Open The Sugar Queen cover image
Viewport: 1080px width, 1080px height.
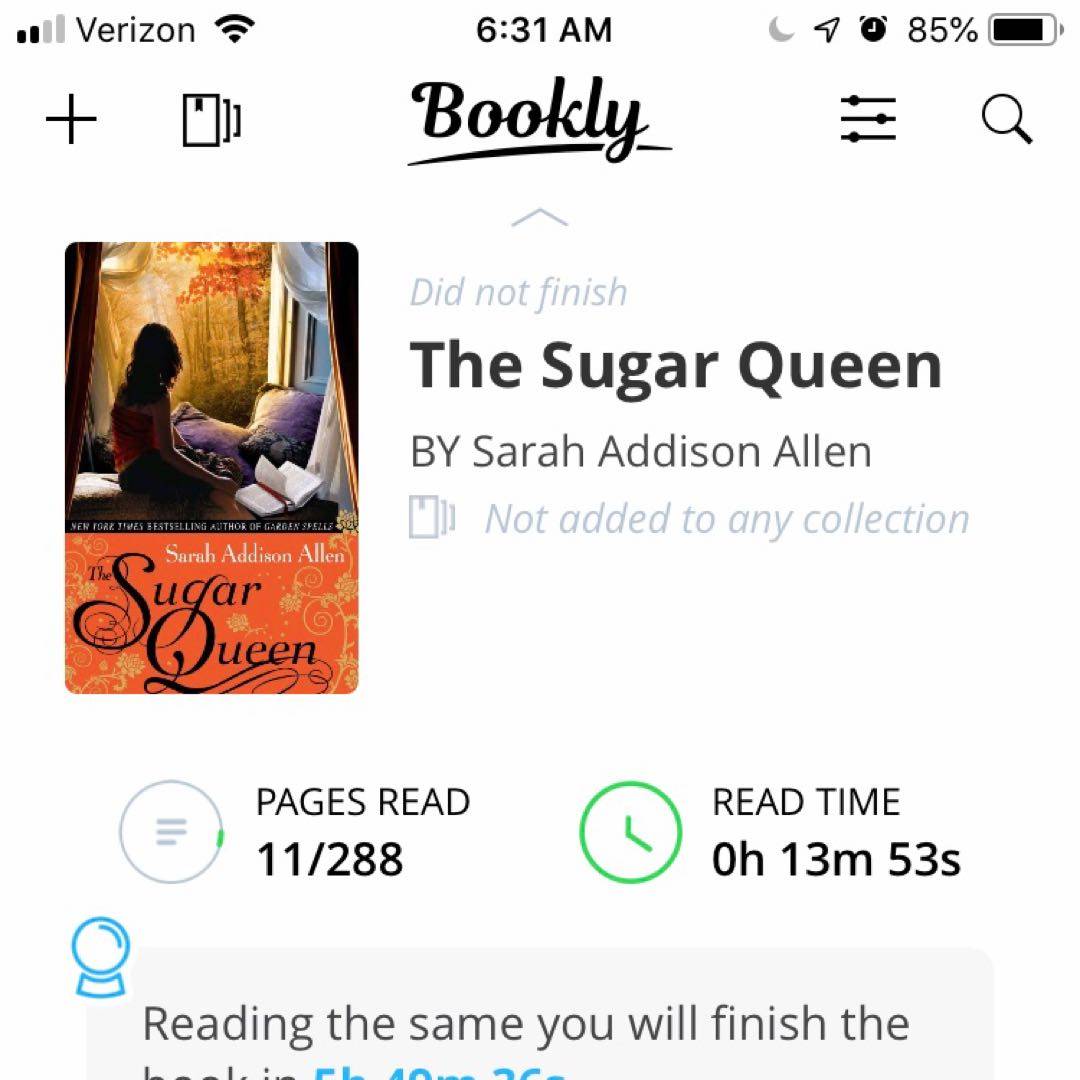coord(211,467)
